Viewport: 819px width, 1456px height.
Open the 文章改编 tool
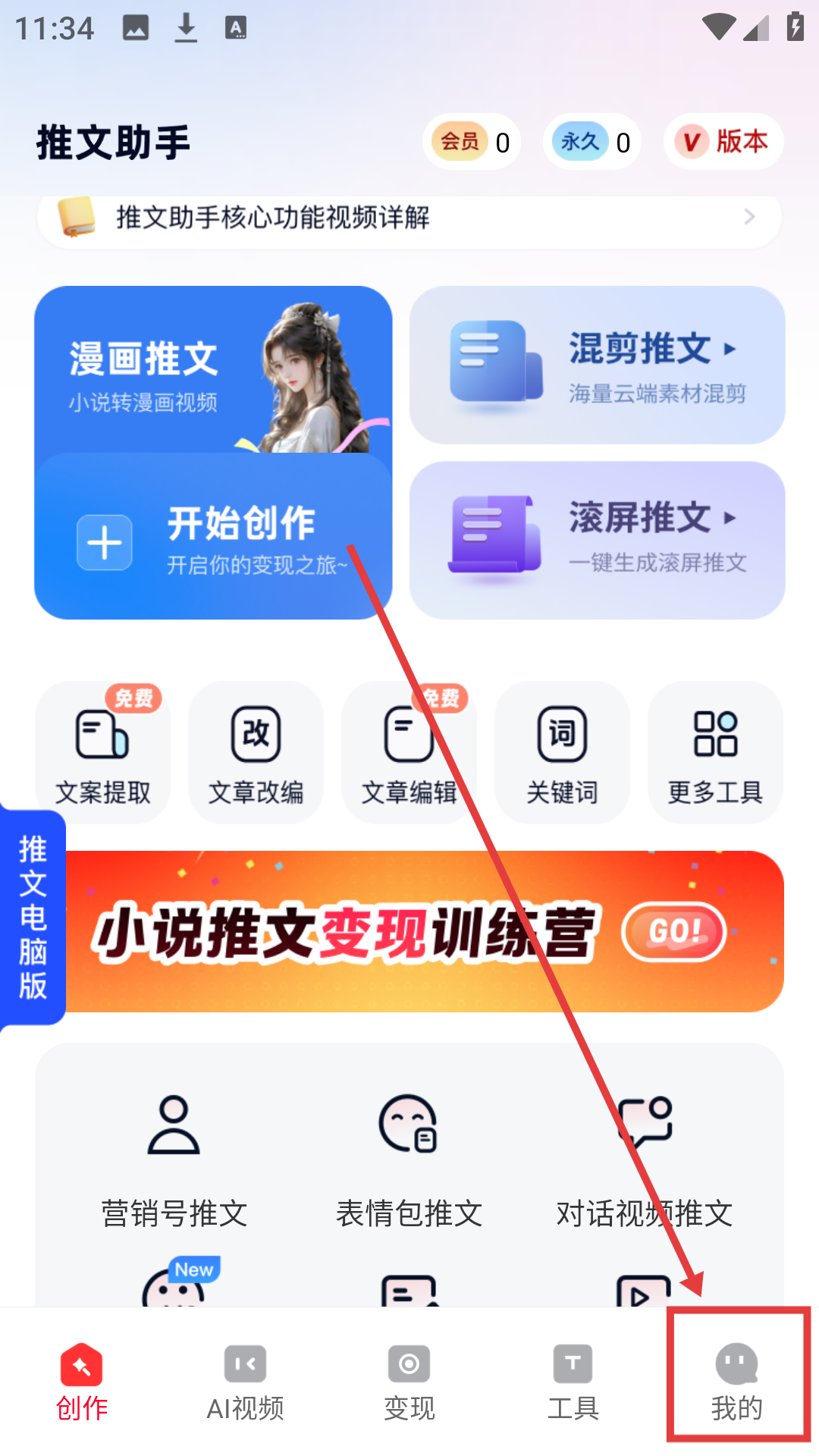coord(256,752)
